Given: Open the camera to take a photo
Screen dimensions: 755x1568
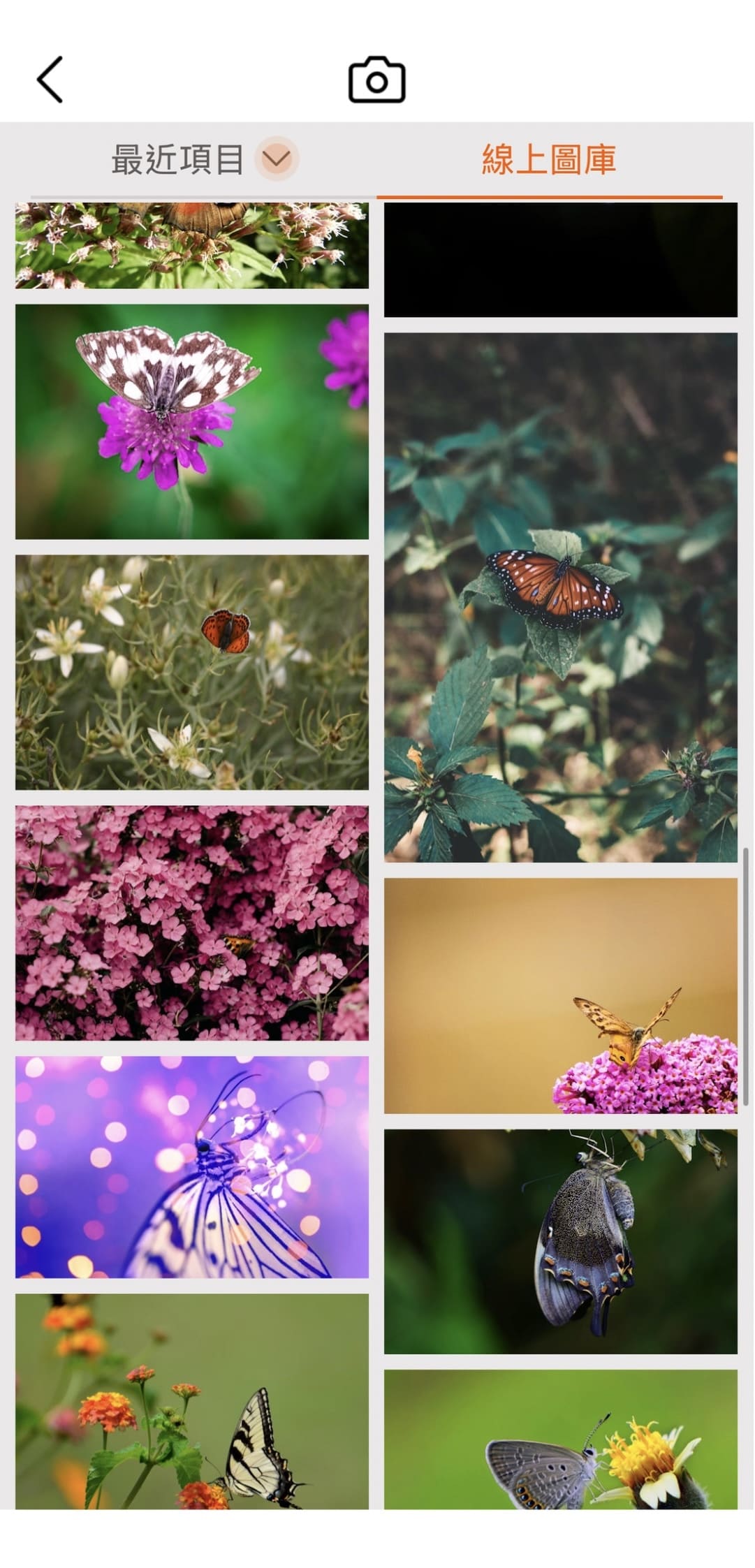Looking at the screenshot, I should click(x=376, y=80).
